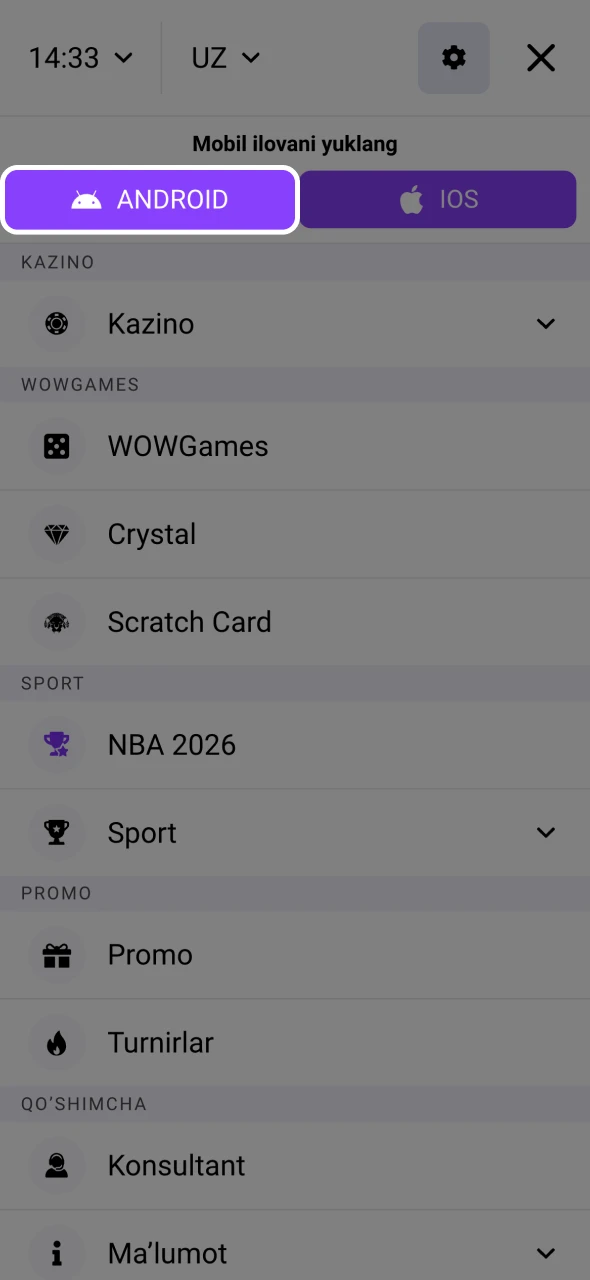
Task: Expand the Kazino section
Action: [x=295, y=324]
